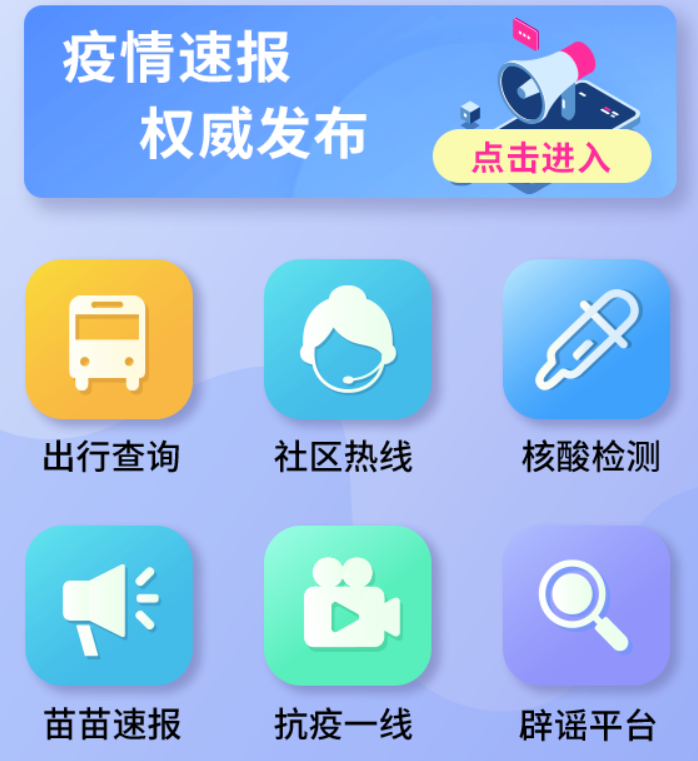Screen dimensions: 698x761
Task: Select 核酸检测 nucleic acid testing
Action: (586, 340)
